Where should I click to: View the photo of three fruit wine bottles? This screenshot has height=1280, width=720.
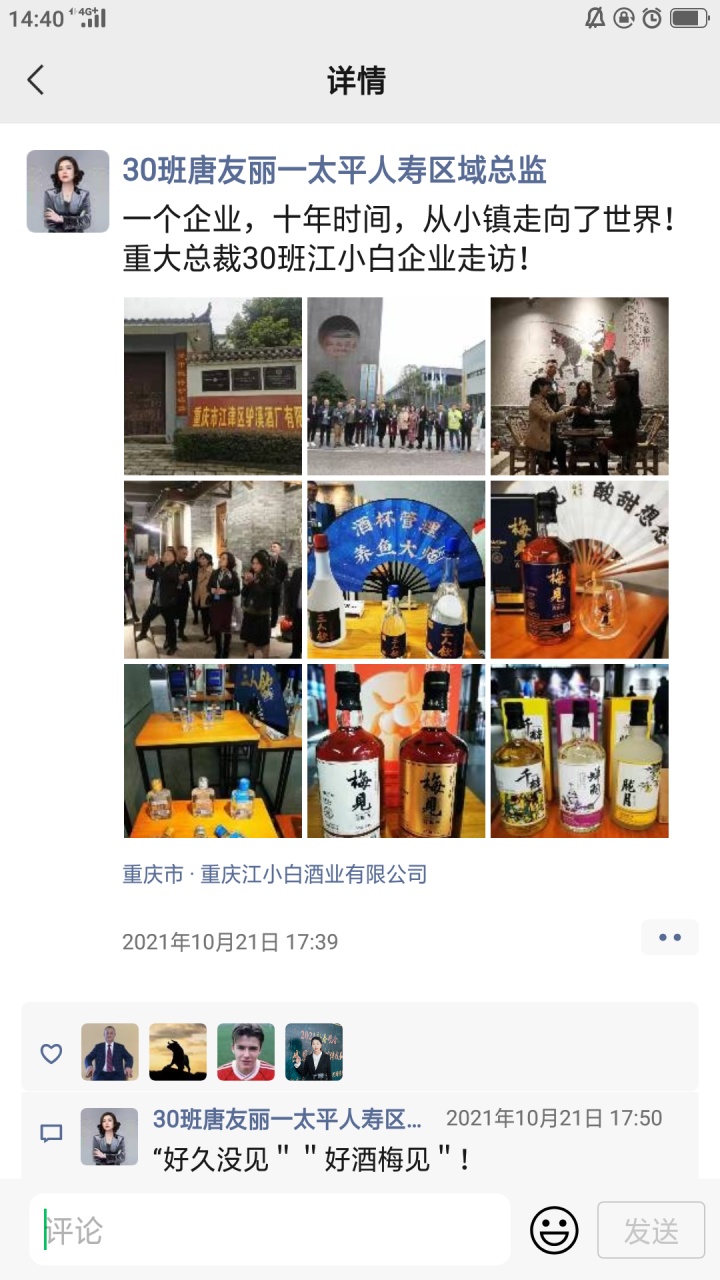tap(579, 751)
